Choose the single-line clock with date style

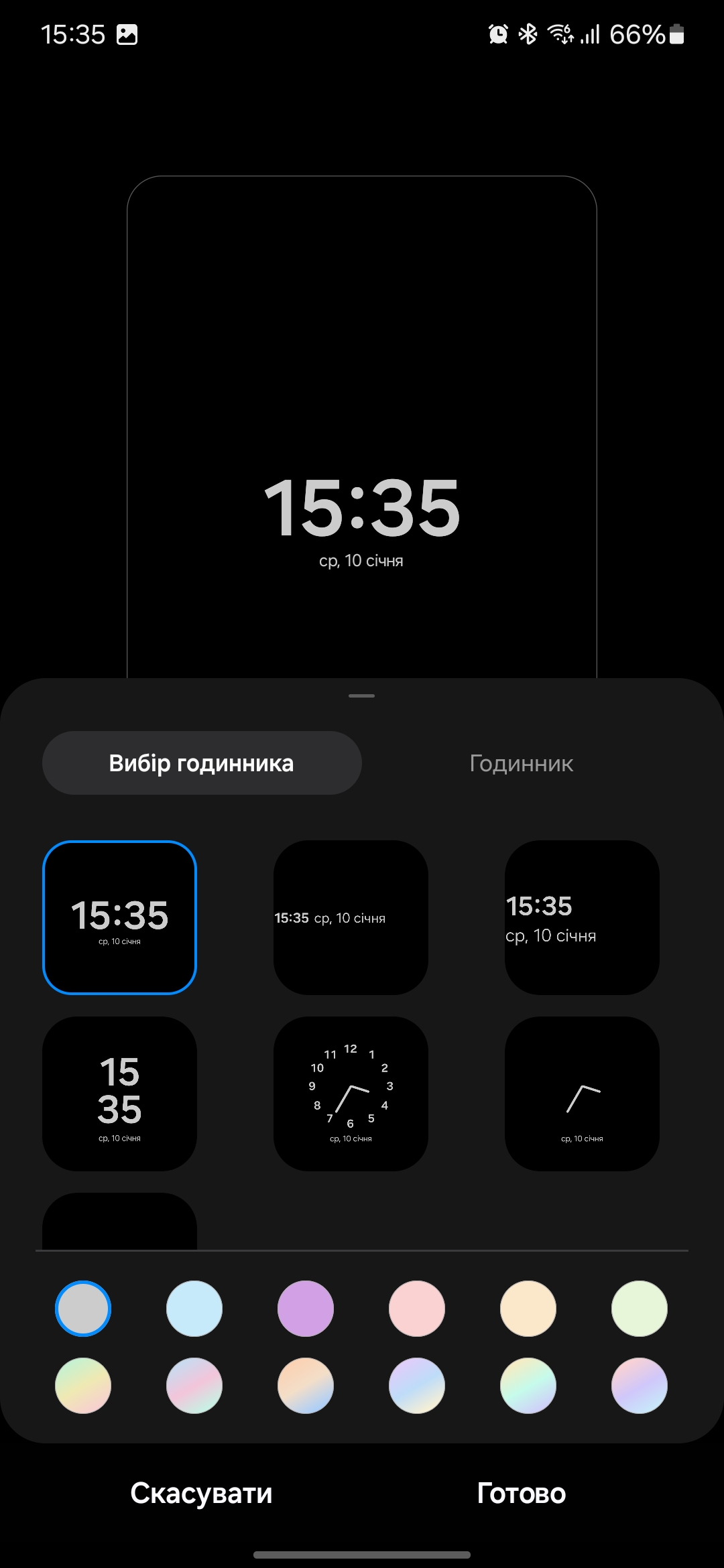(x=351, y=917)
